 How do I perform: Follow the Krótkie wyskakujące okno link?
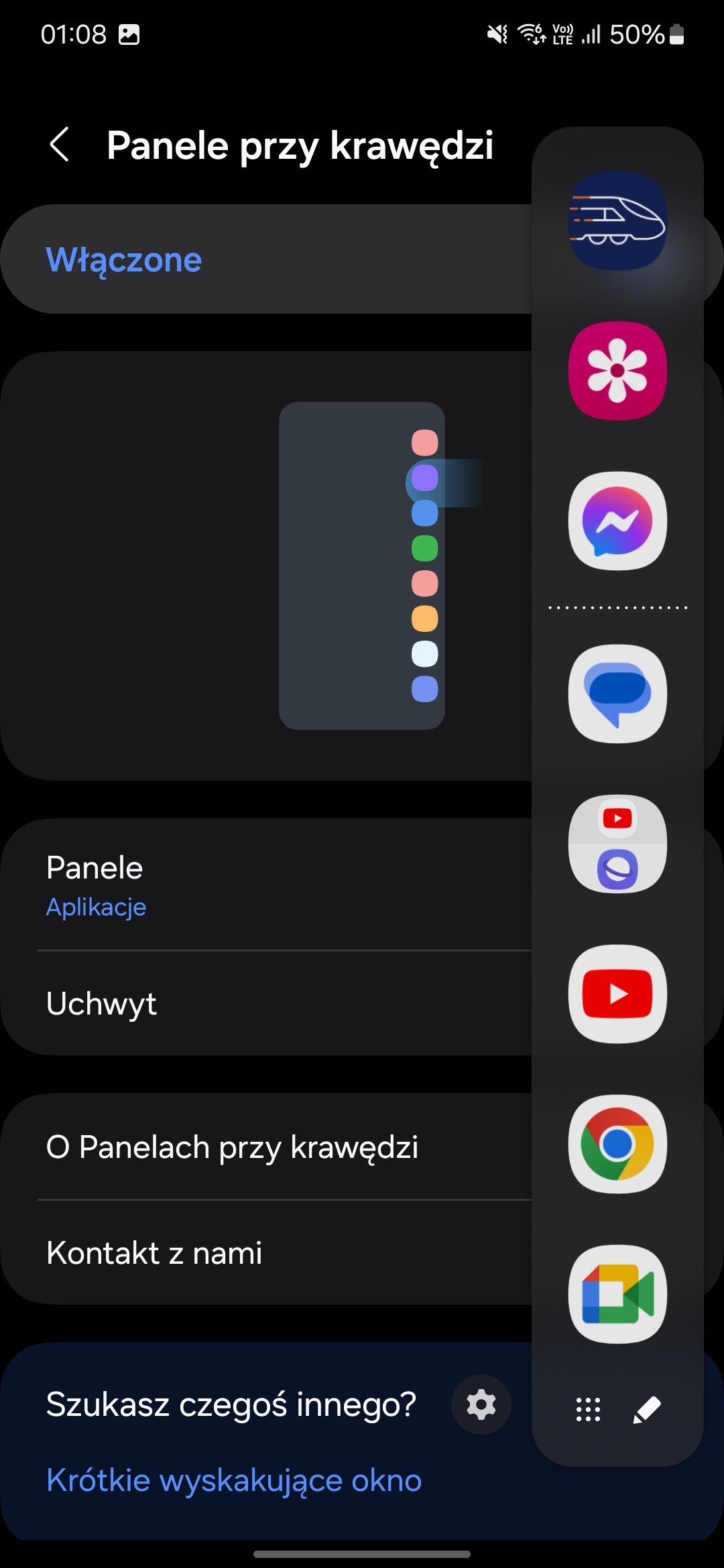[234, 1480]
